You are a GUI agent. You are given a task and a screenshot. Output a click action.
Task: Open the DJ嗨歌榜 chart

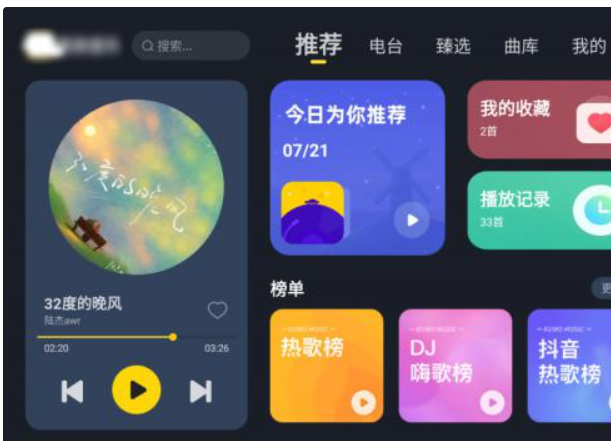coord(454,365)
